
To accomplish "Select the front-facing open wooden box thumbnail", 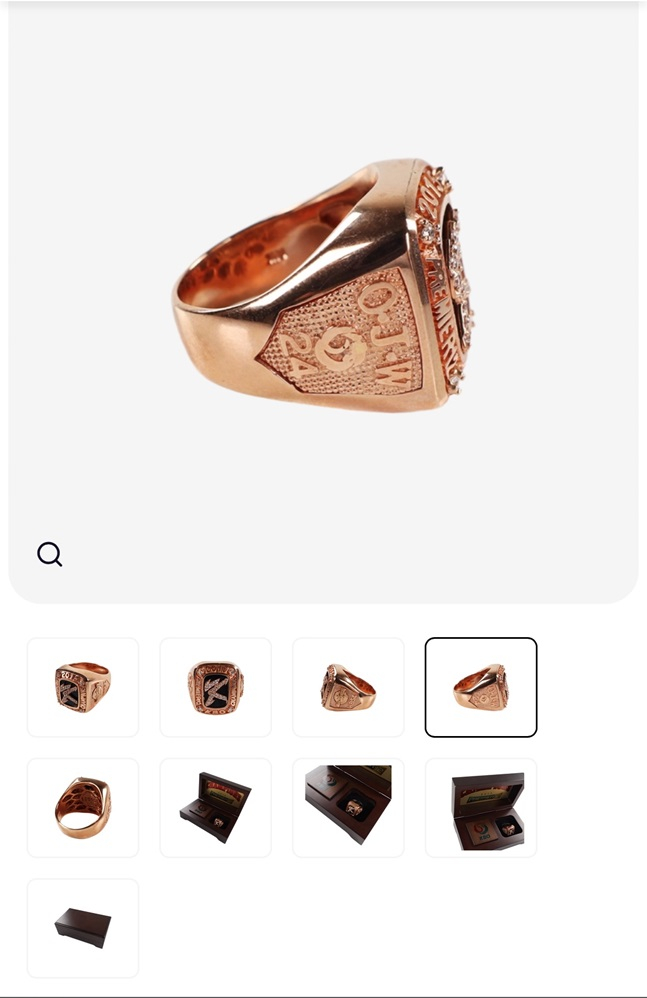I will click(x=481, y=808).
